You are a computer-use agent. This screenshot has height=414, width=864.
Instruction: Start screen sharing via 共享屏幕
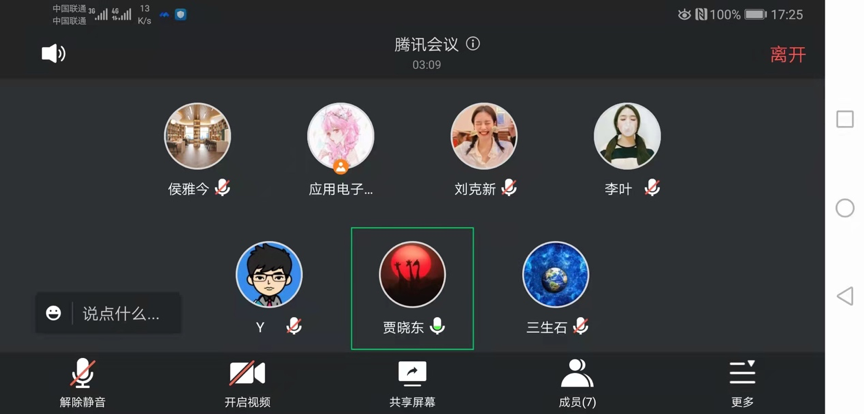coord(412,382)
